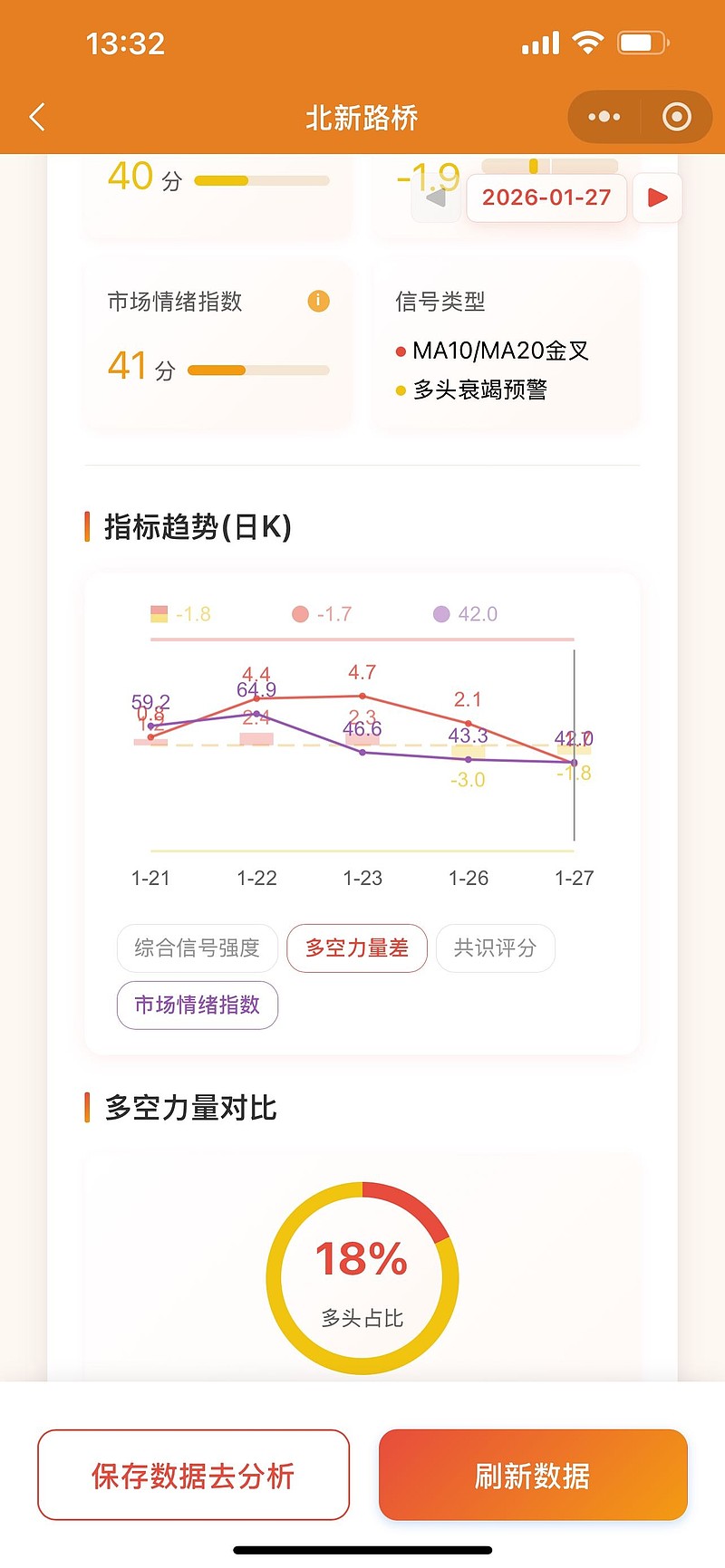Tap the circular target icon in the capsule
725x1568 pixels.
[x=674, y=116]
